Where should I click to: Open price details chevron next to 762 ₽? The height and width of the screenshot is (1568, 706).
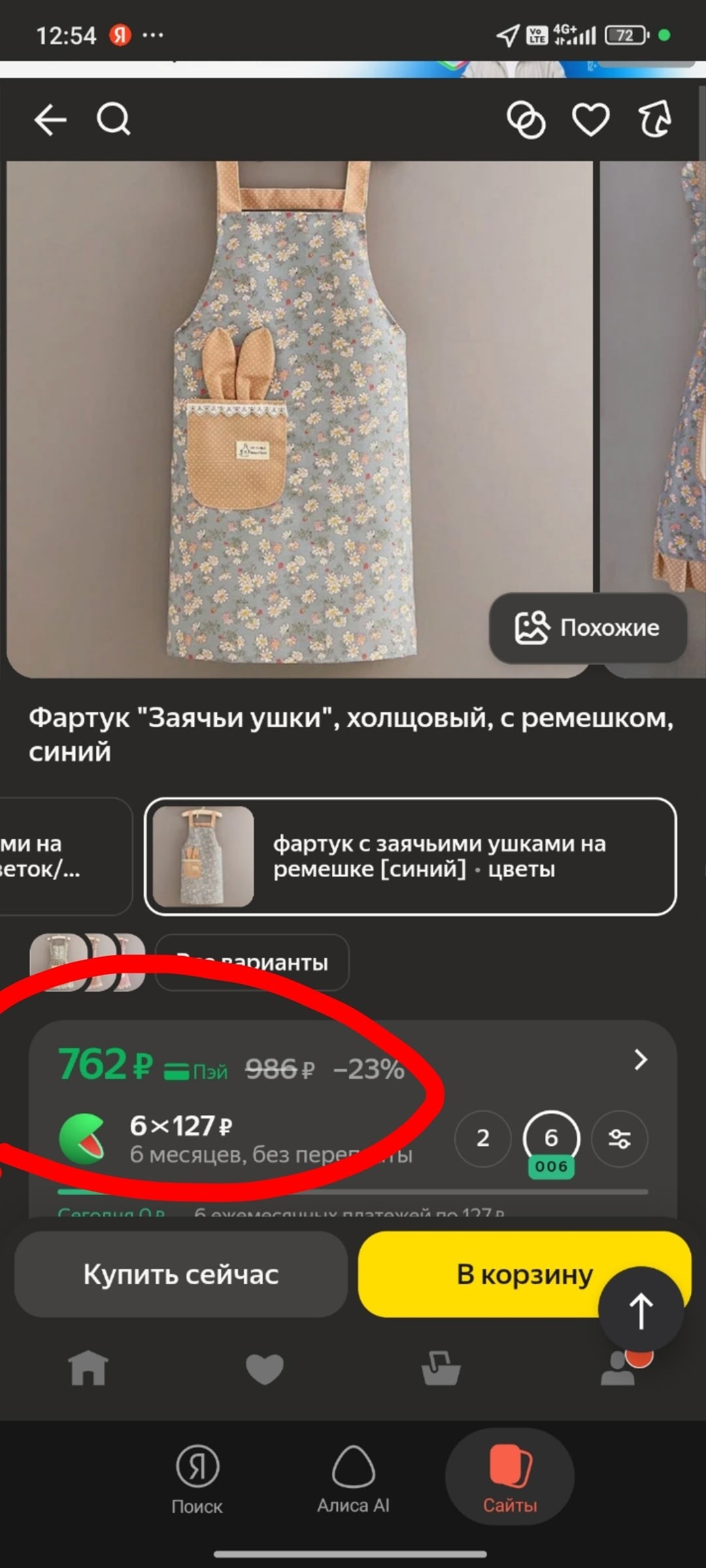pyautogui.click(x=641, y=1060)
